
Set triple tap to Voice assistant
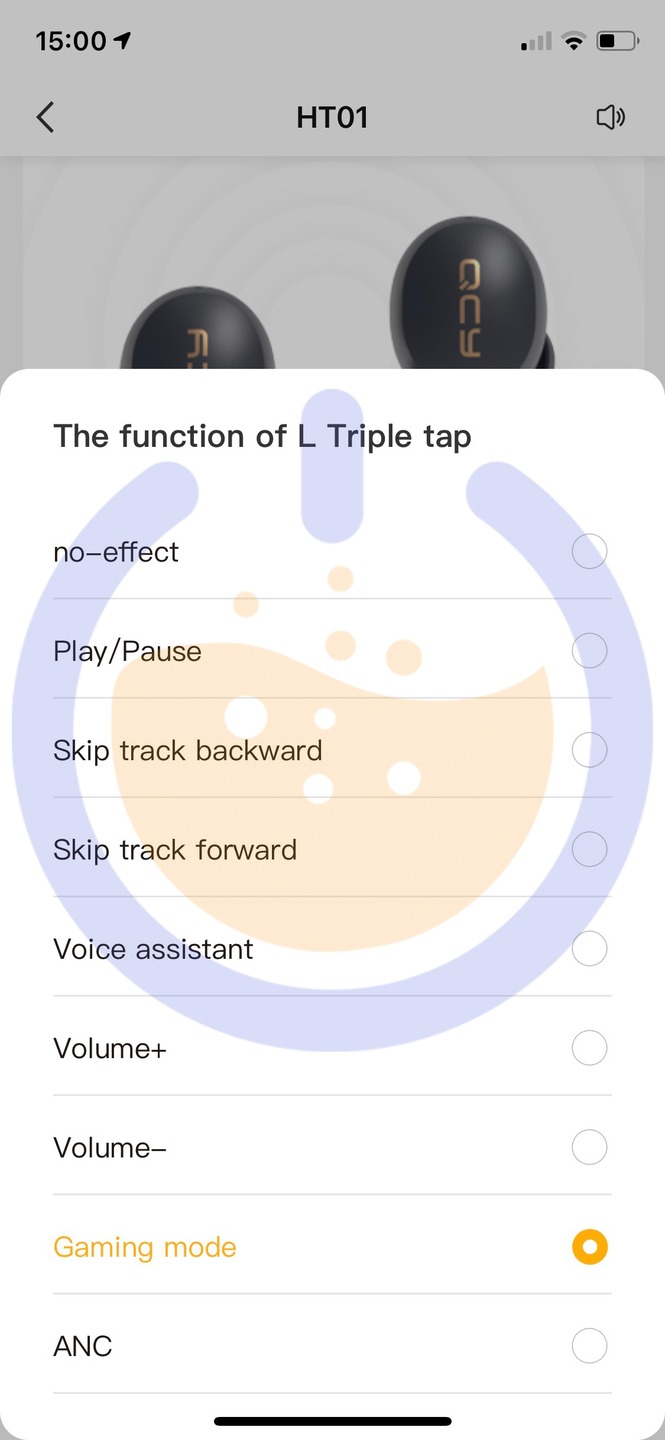[589, 949]
